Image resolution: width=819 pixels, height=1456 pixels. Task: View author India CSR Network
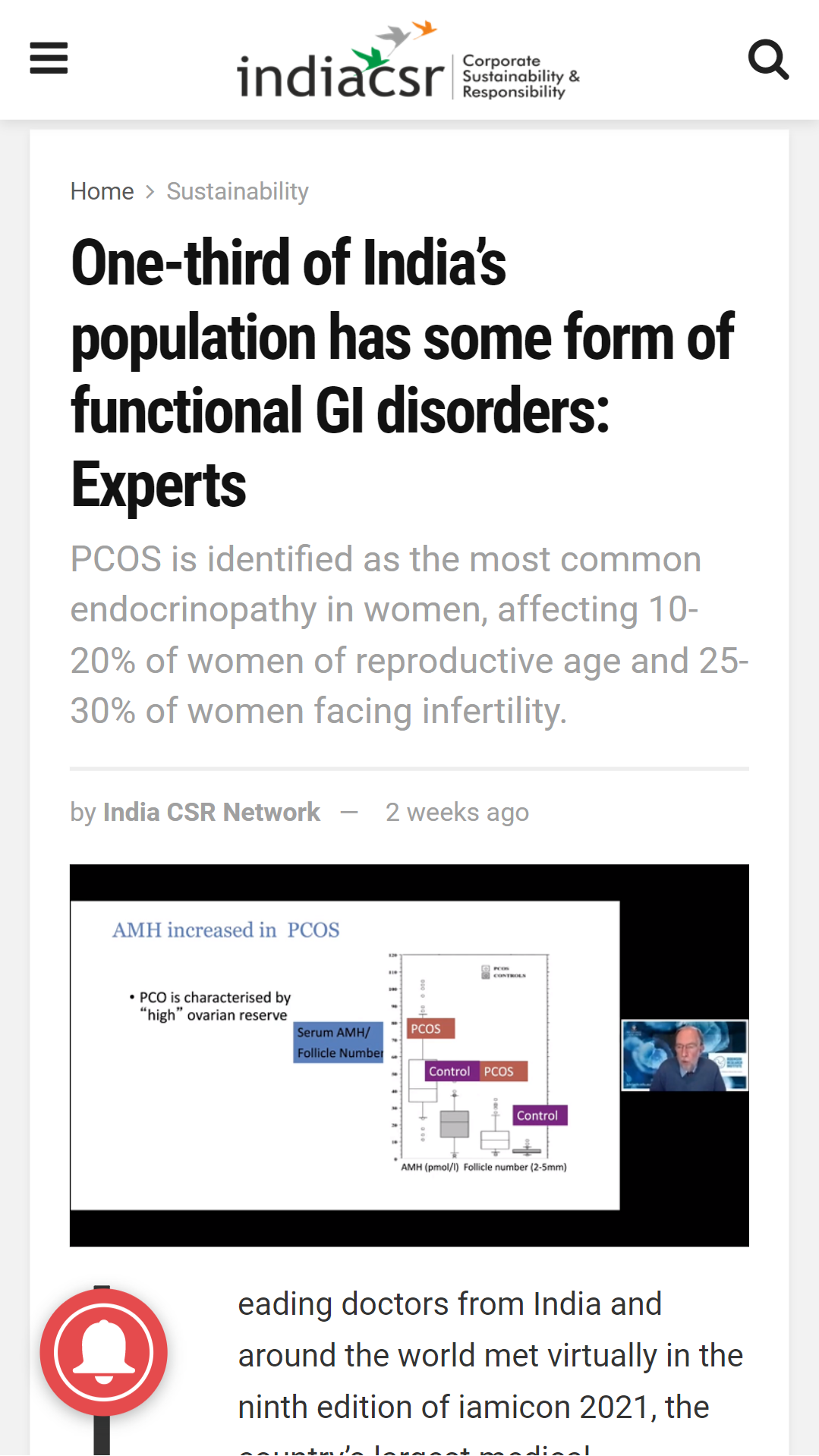[x=211, y=812]
